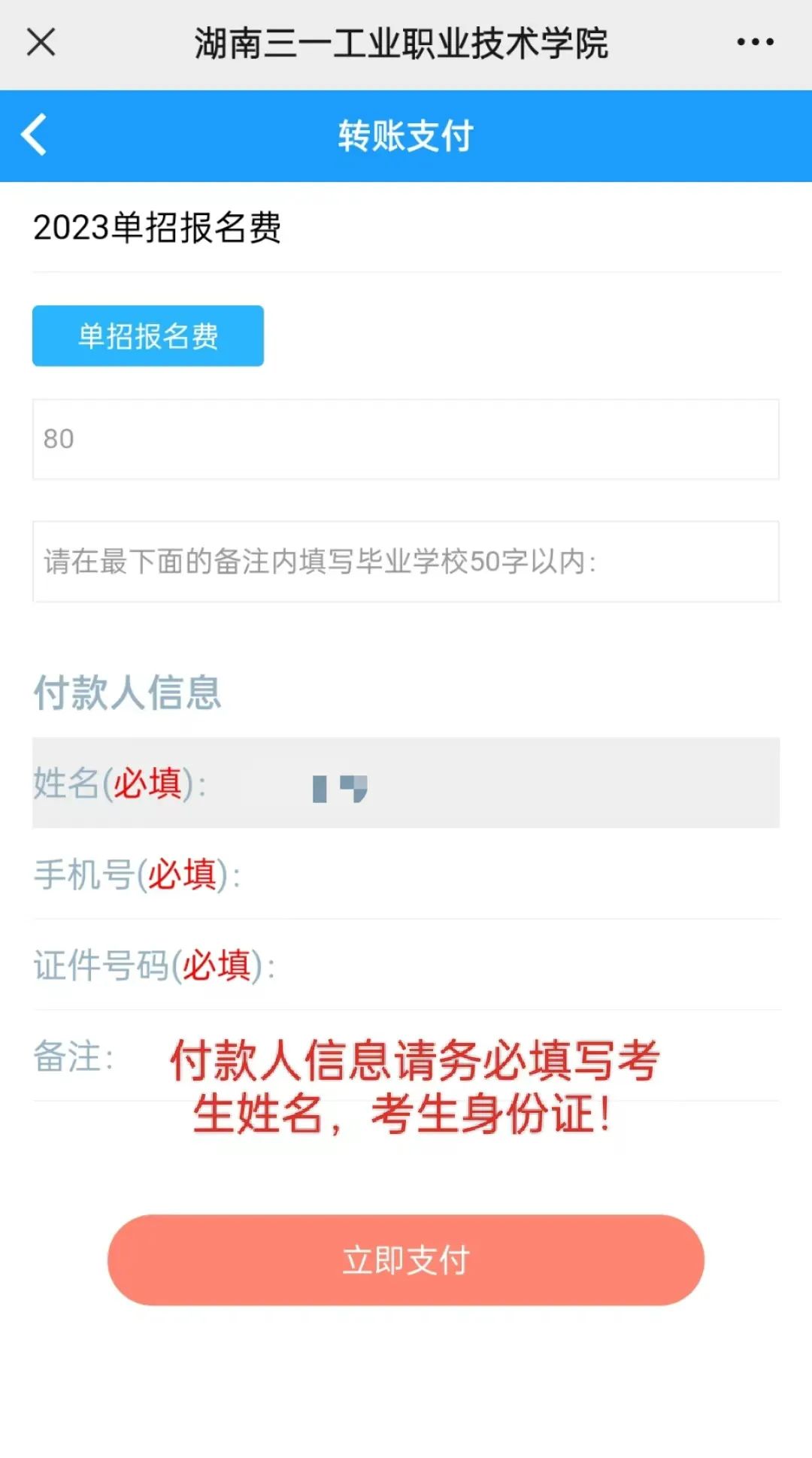Submit payment with 立即支付

point(405,1259)
